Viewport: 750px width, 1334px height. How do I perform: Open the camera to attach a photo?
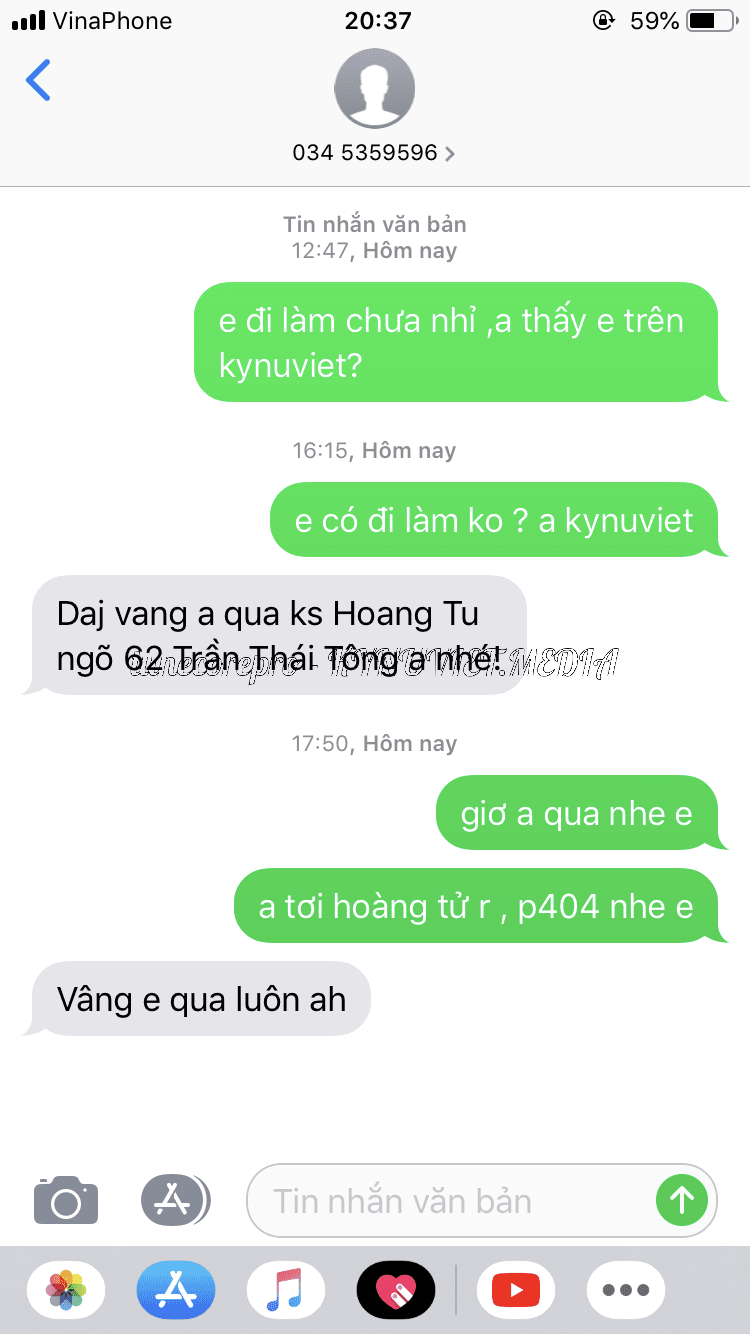click(66, 1200)
